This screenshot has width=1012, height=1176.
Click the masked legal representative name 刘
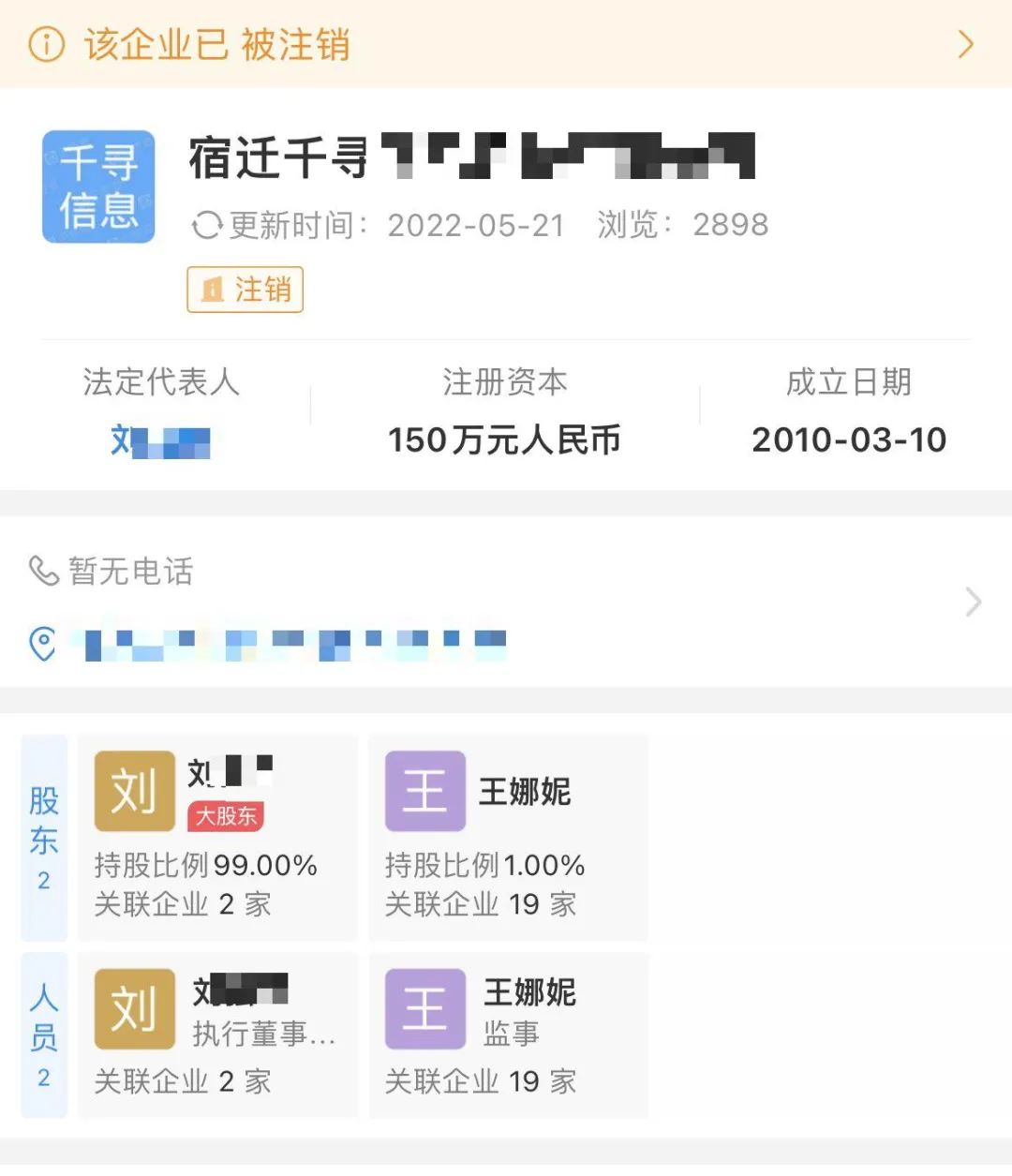(159, 441)
